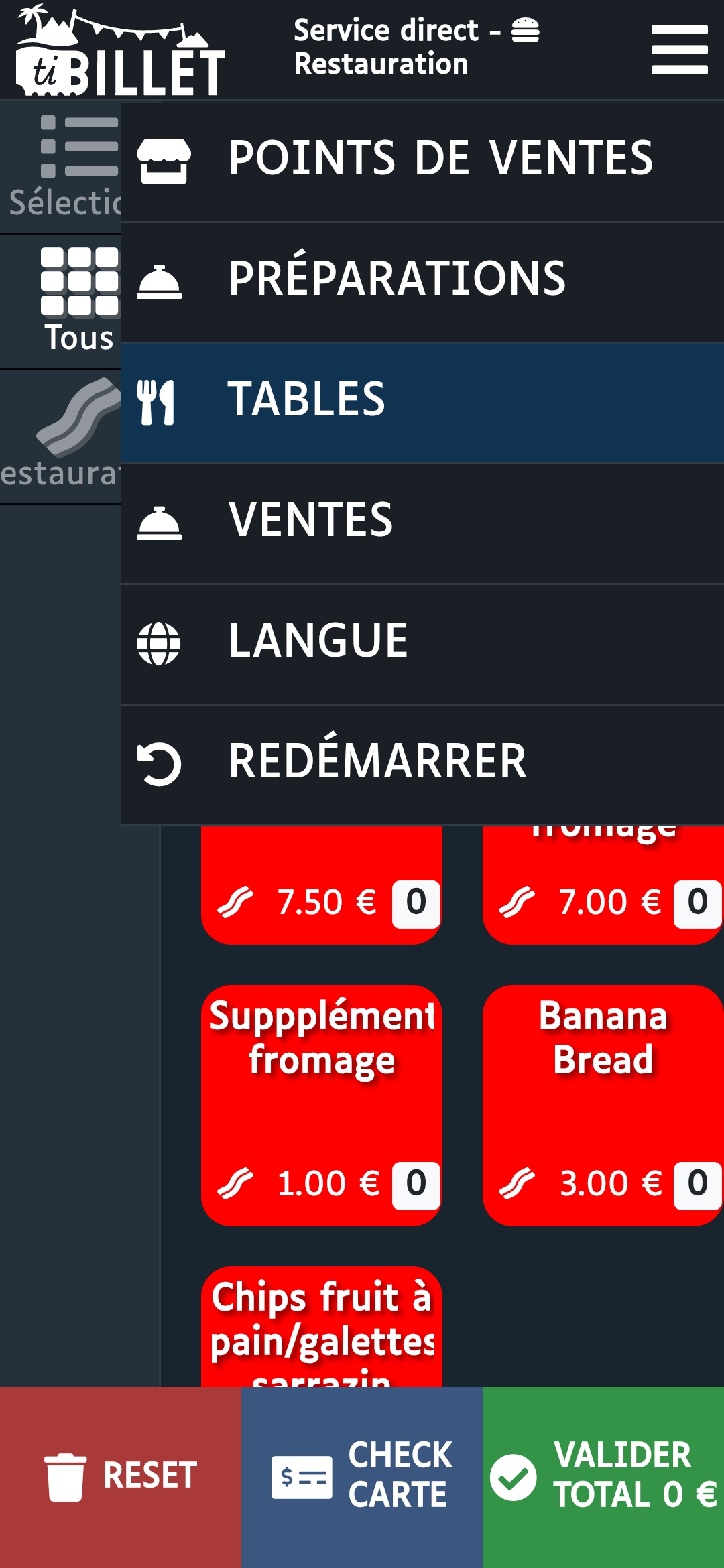724x1568 pixels.
Task: Validate the order with Valider Total
Action: 603,1477
